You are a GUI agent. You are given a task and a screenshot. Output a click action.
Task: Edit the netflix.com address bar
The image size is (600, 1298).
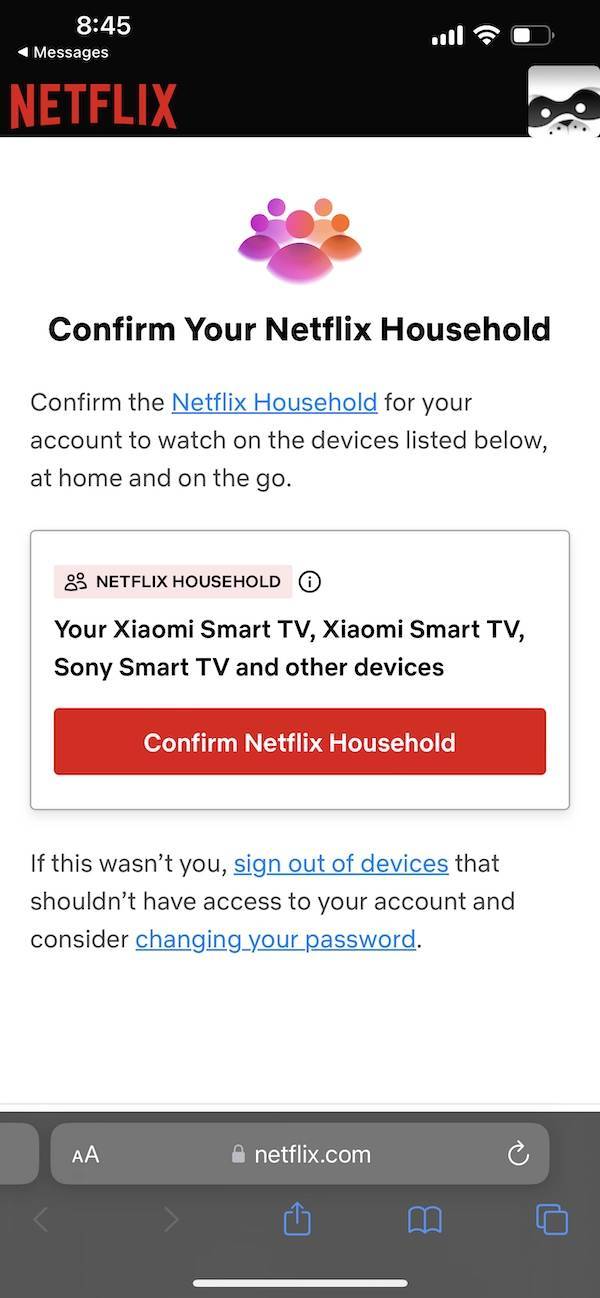coord(301,1154)
